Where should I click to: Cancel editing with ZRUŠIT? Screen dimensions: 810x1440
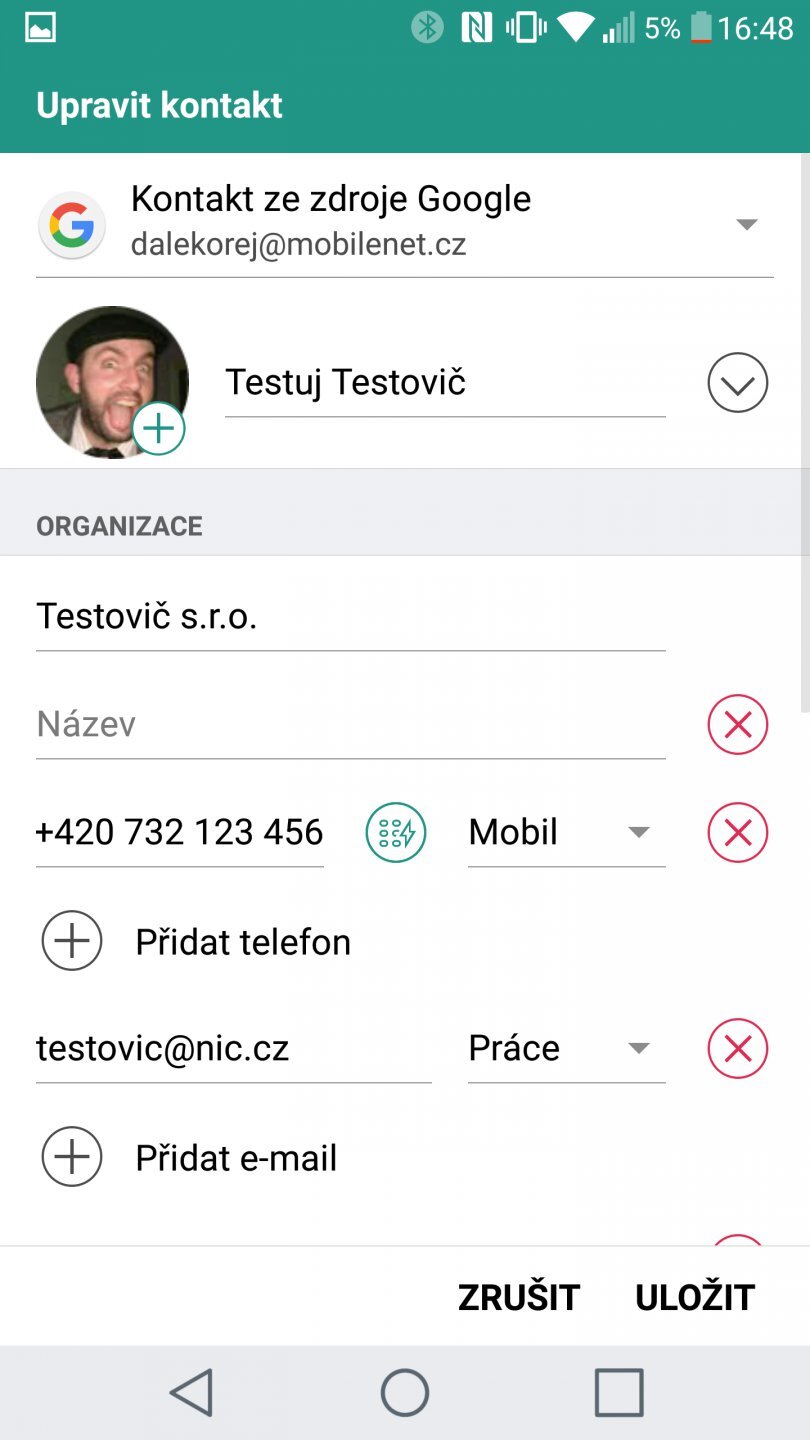(x=518, y=1297)
